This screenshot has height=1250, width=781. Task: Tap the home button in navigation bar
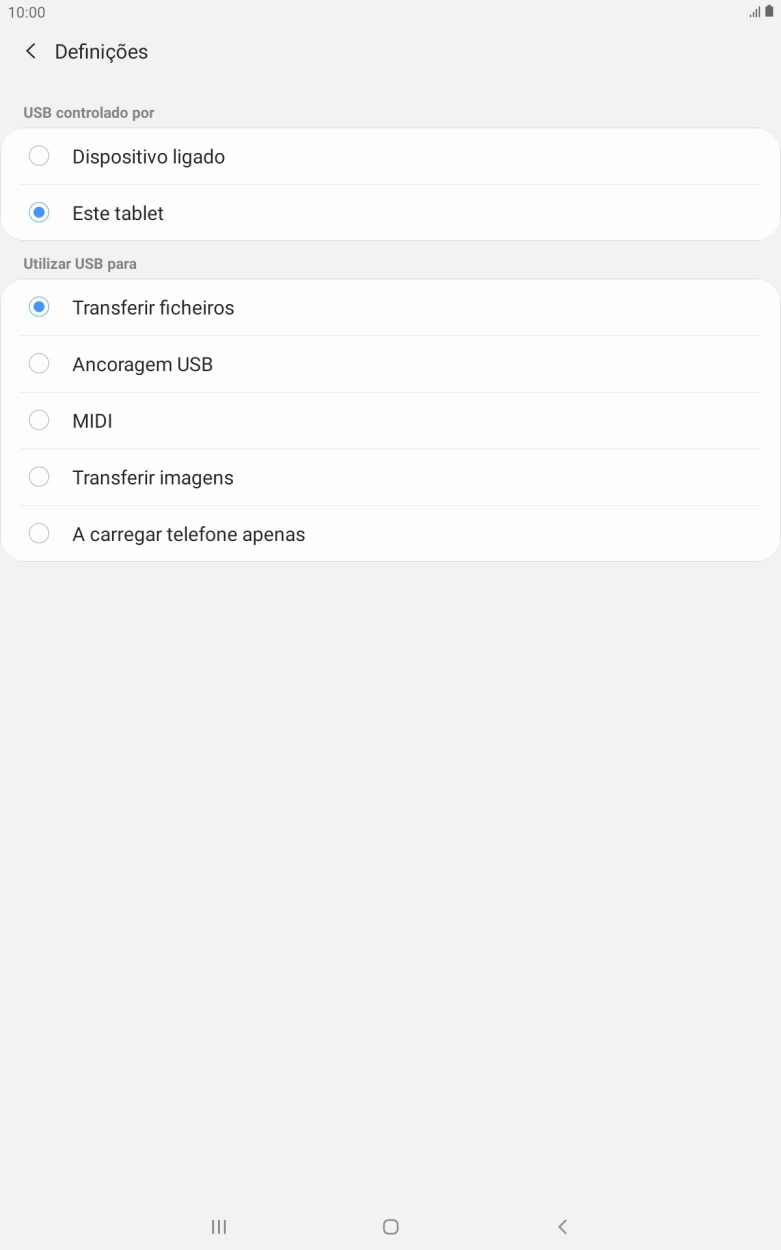391,1226
